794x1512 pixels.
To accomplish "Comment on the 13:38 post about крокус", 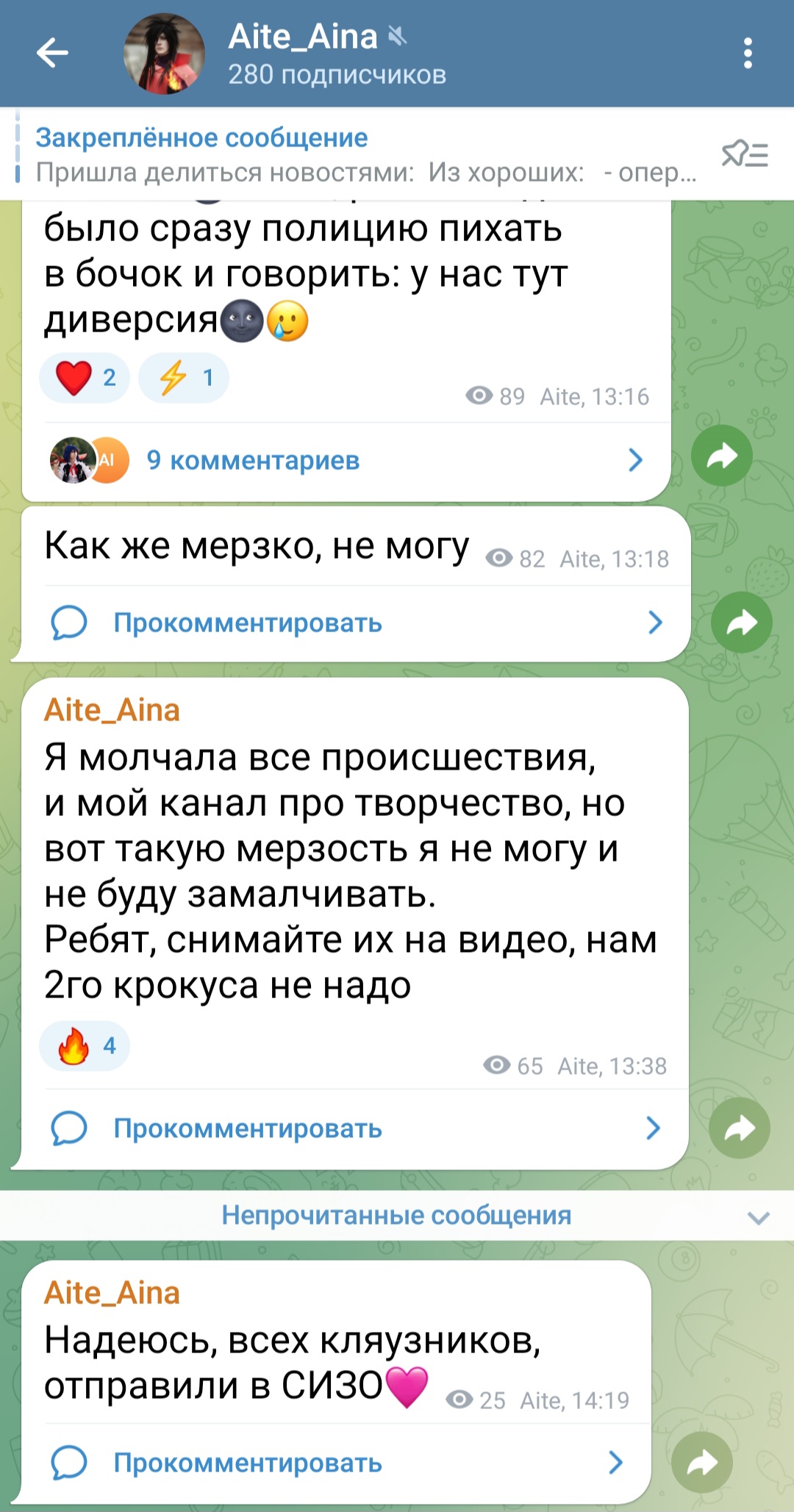I will [x=356, y=1128].
